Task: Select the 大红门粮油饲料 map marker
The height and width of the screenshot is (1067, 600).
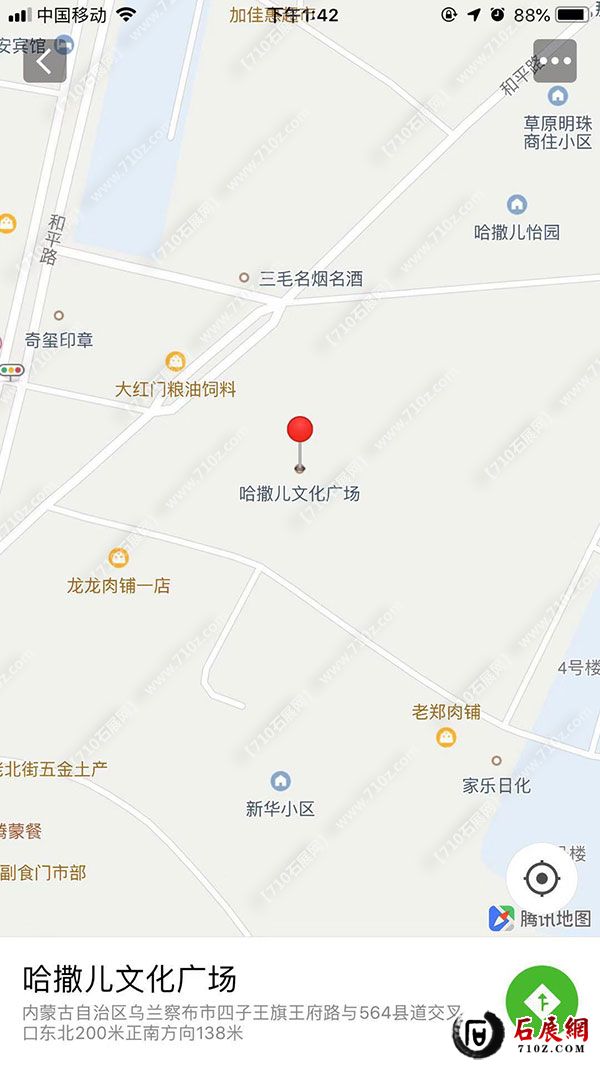Action: pyautogui.click(x=176, y=362)
